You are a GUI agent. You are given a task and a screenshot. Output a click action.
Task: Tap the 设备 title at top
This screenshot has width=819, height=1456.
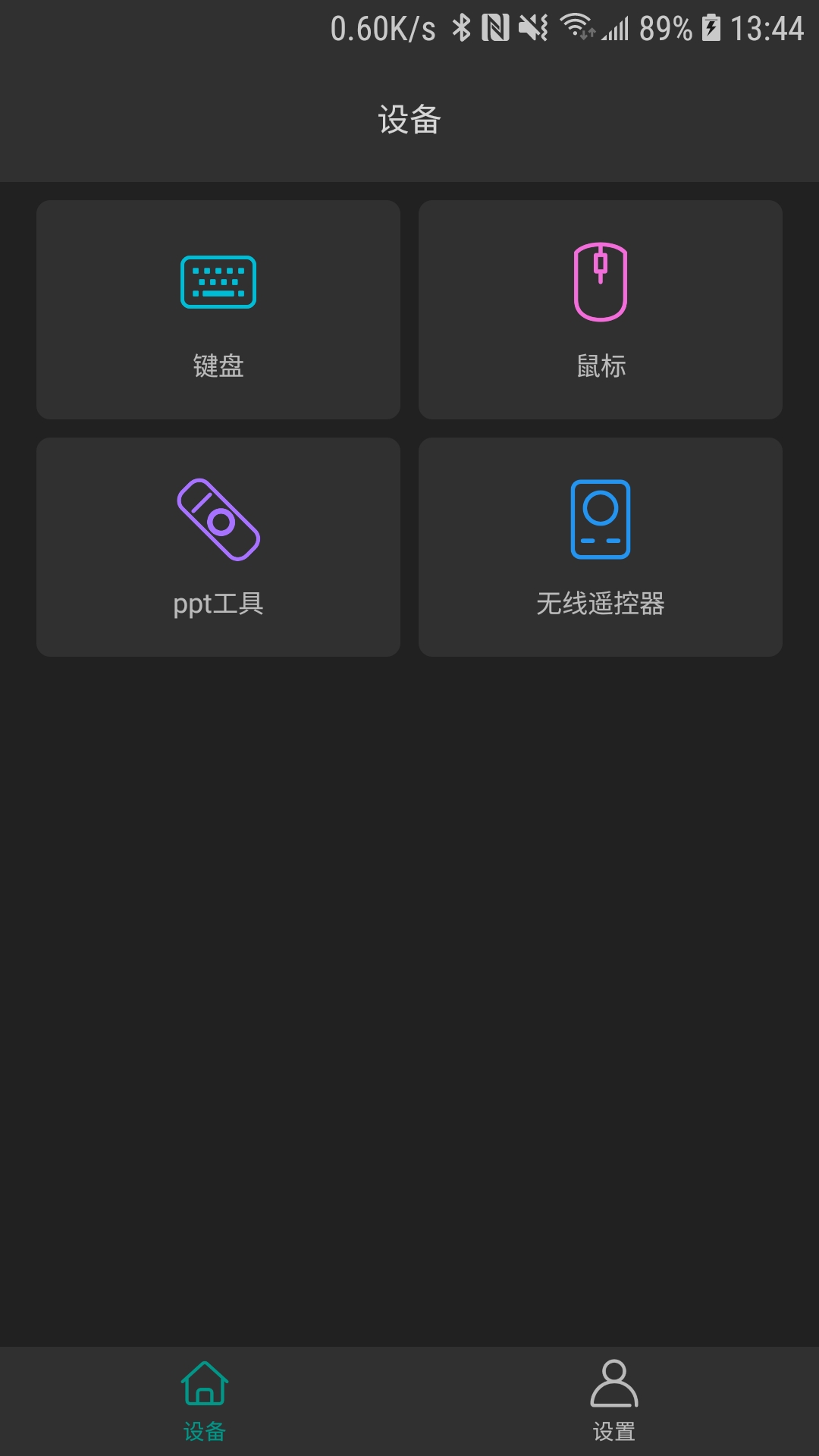point(409,118)
